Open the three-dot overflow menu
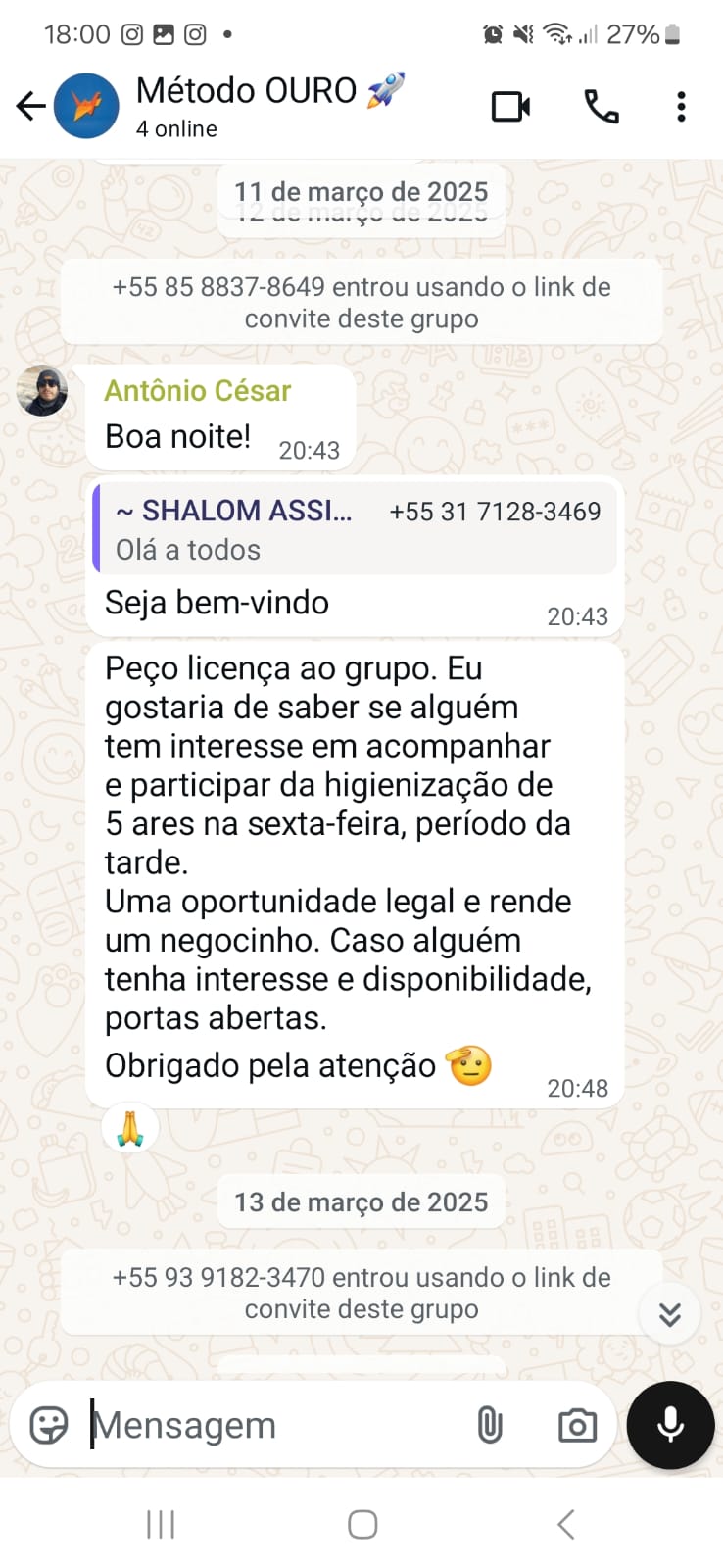Image resolution: width=723 pixels, height=1568 pixels. 681,106
